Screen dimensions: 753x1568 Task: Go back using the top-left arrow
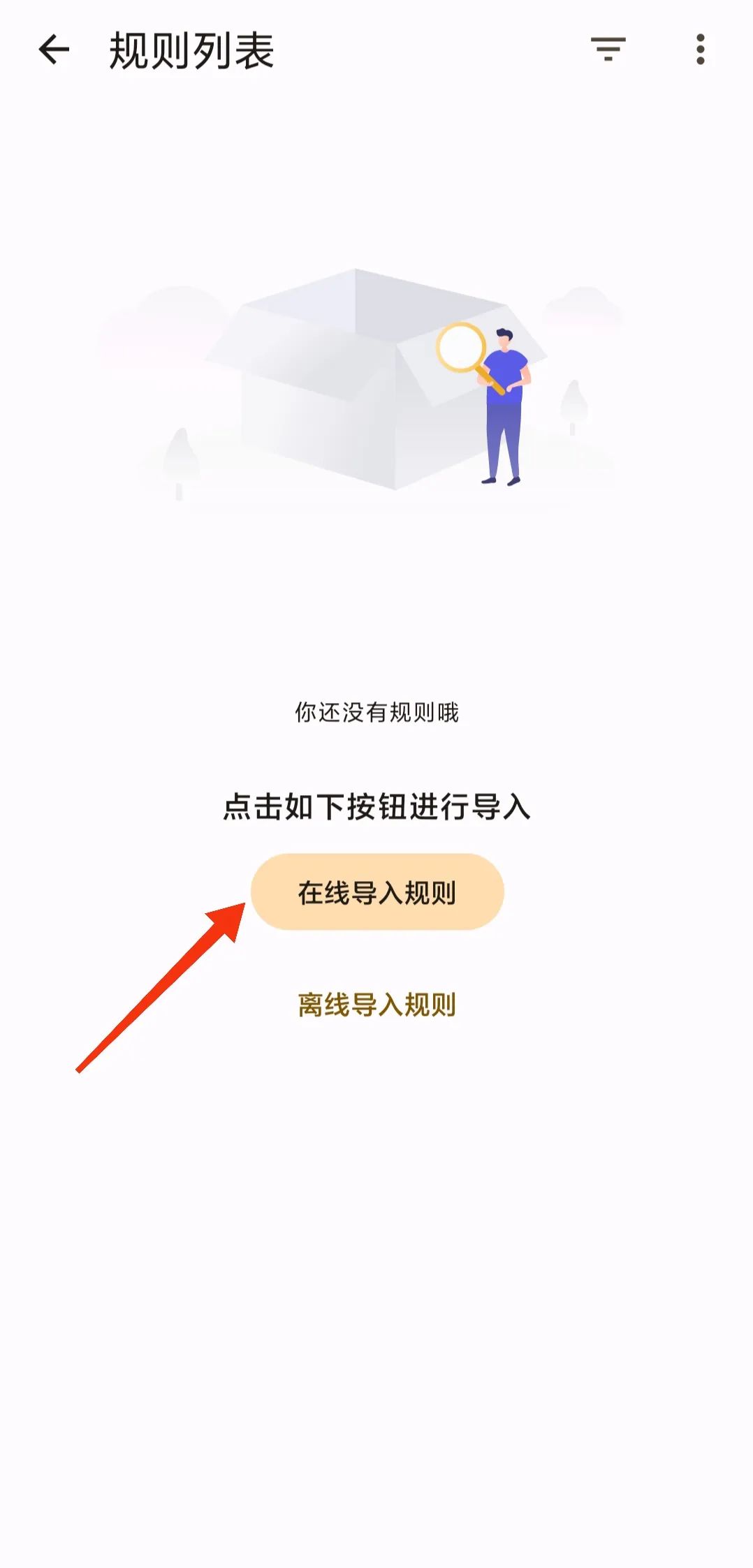tap(54, 50)
